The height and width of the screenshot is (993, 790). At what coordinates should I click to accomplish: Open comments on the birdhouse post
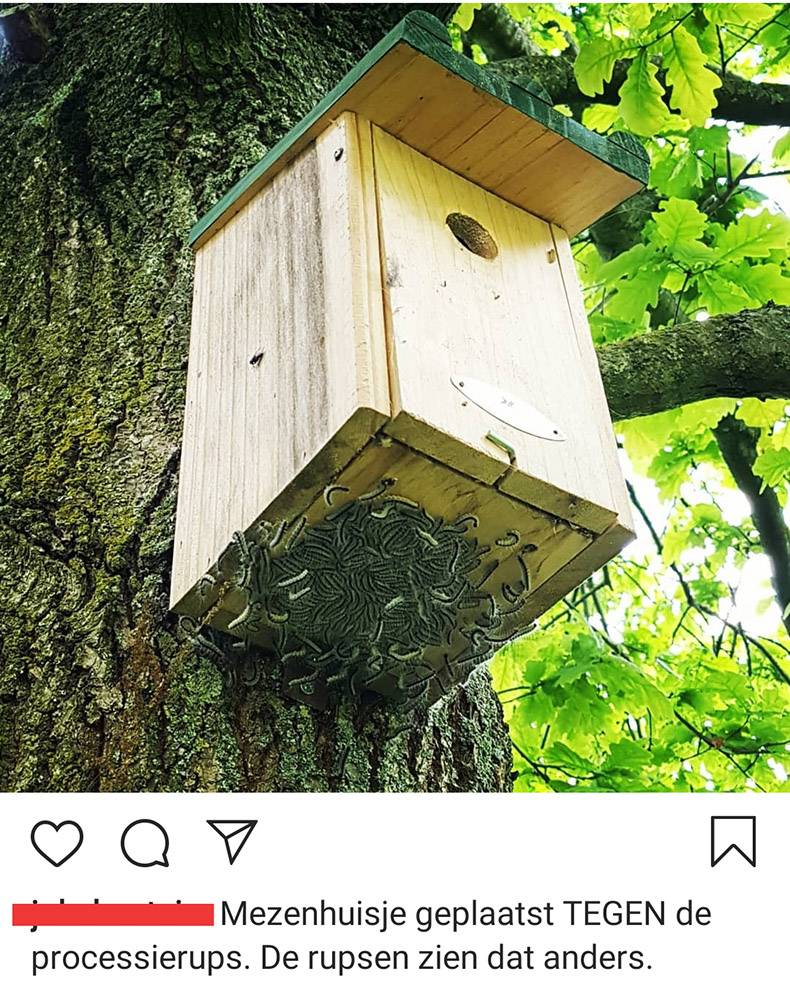click(x=145, y=843)
